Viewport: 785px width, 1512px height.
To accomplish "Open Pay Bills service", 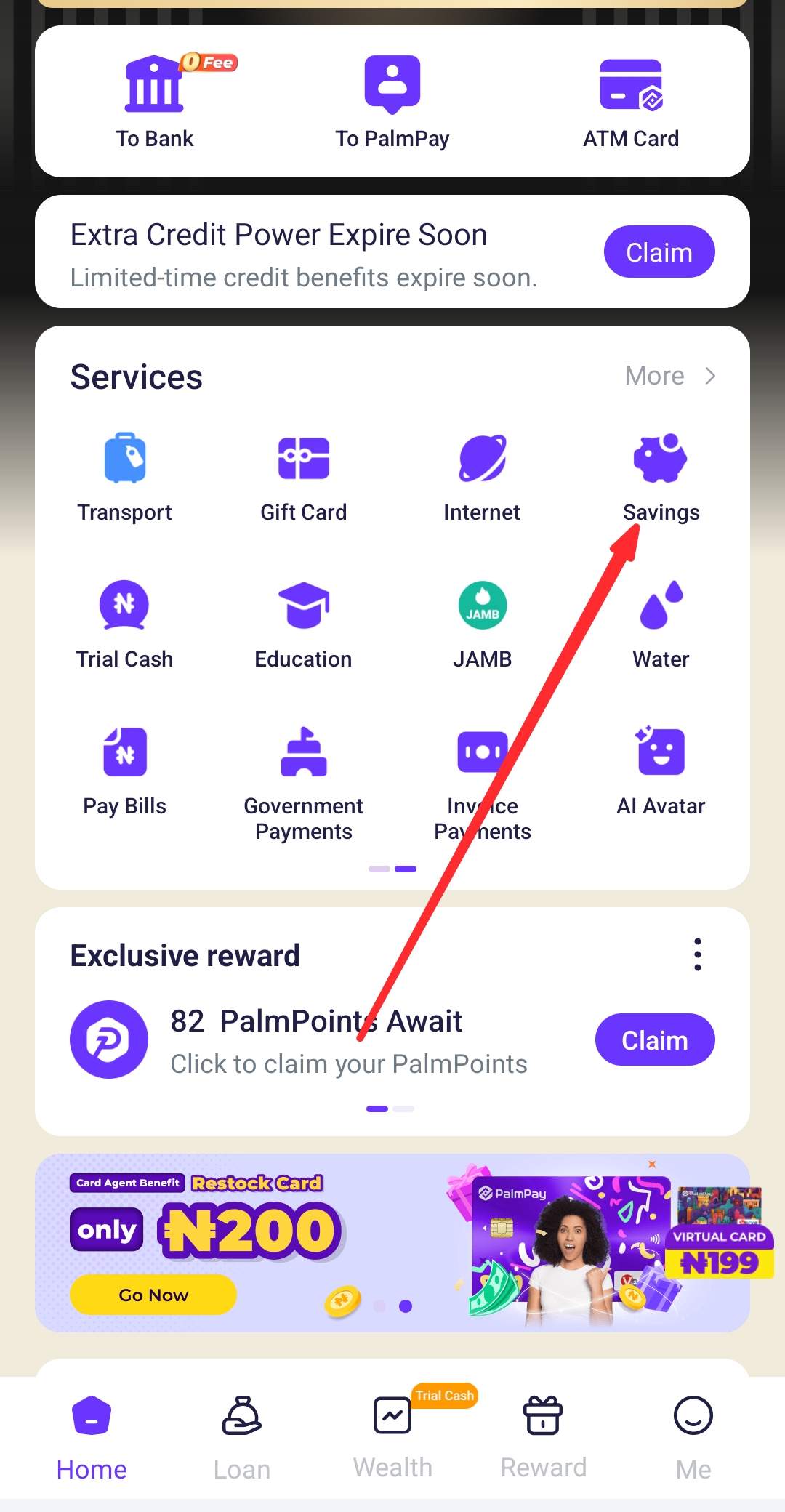I will coord(125,771).
